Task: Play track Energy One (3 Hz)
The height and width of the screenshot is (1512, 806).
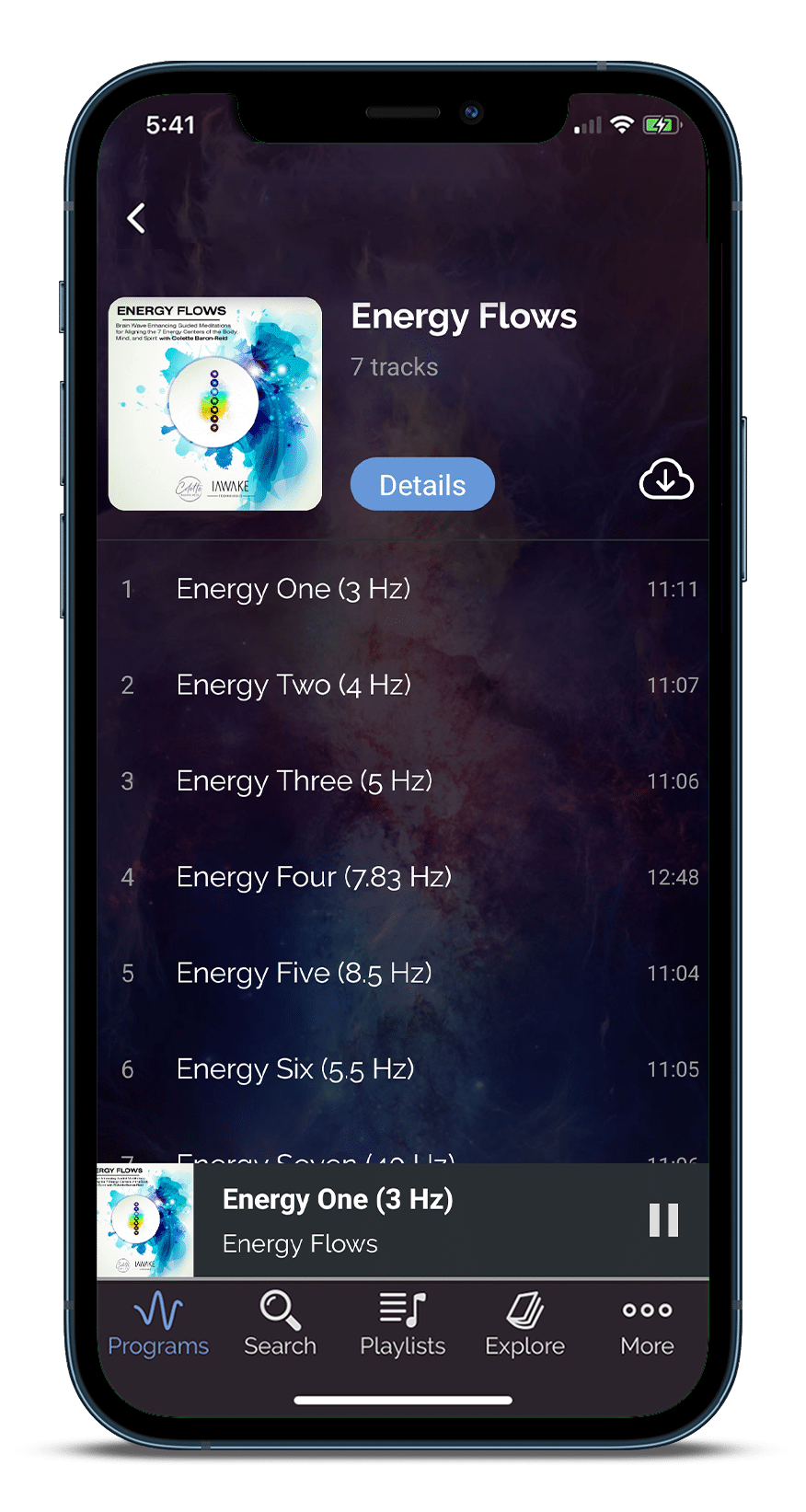Action: (403, 589)
